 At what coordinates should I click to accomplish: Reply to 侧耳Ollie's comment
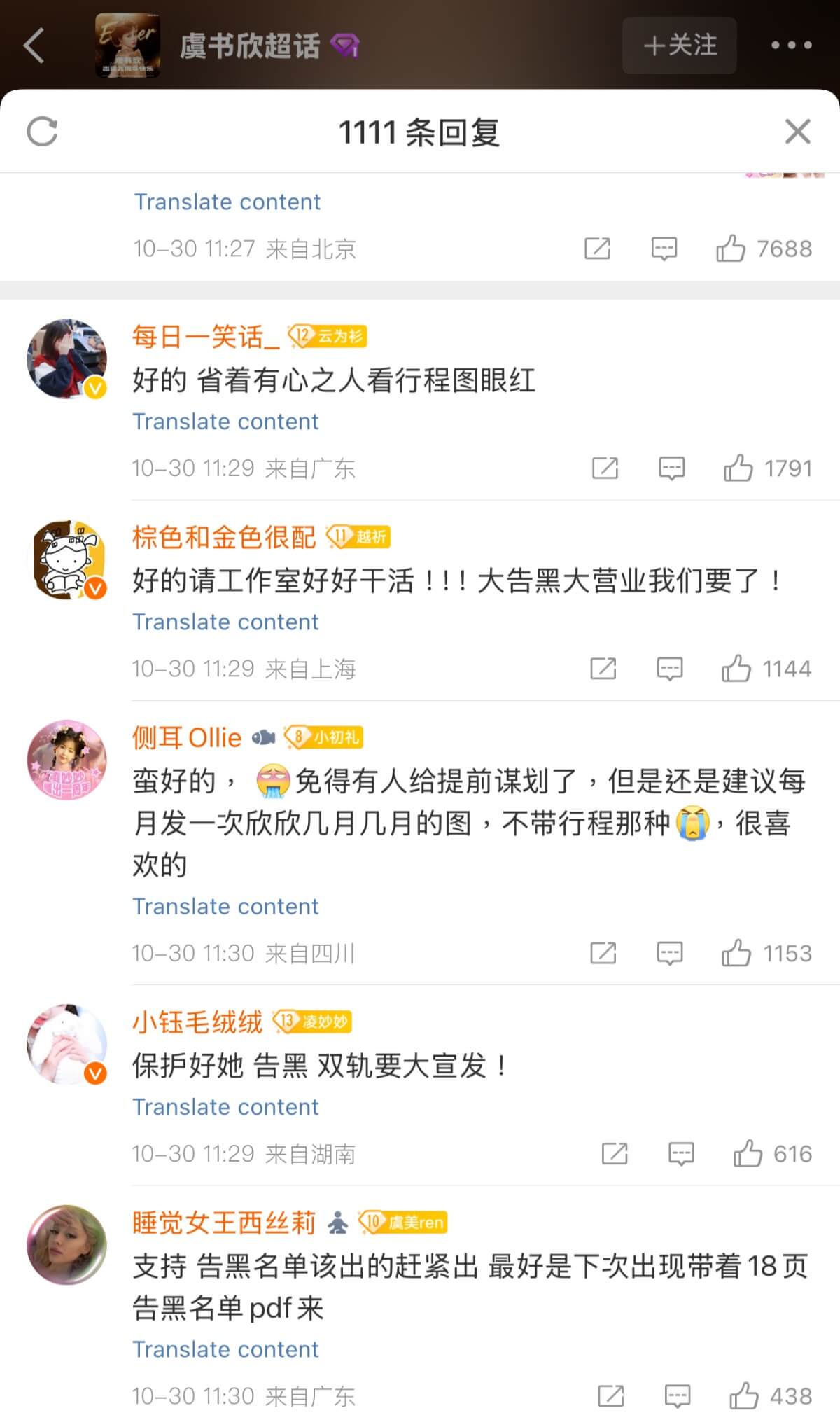pyautogui.click(x=670, y=953)
